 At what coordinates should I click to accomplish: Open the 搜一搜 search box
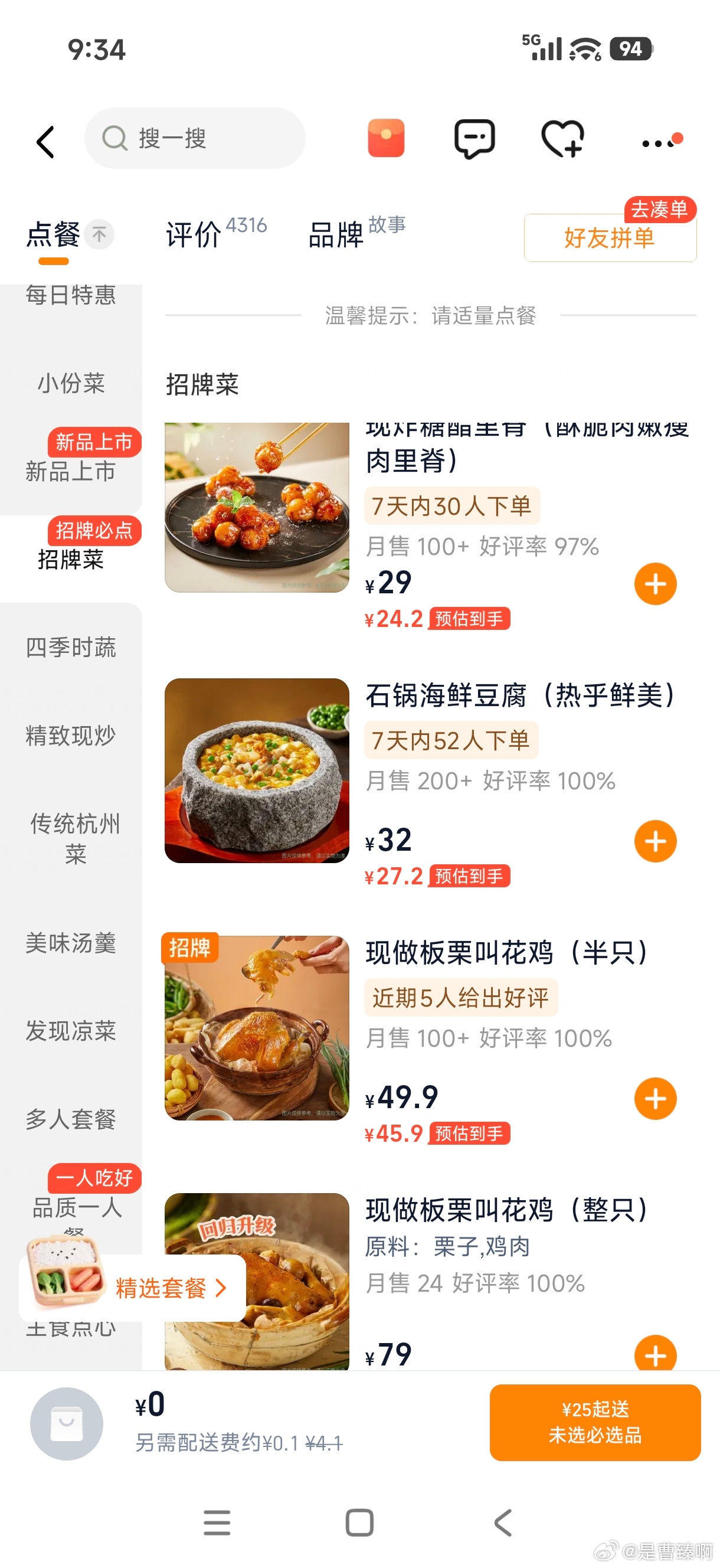(195, 139)
